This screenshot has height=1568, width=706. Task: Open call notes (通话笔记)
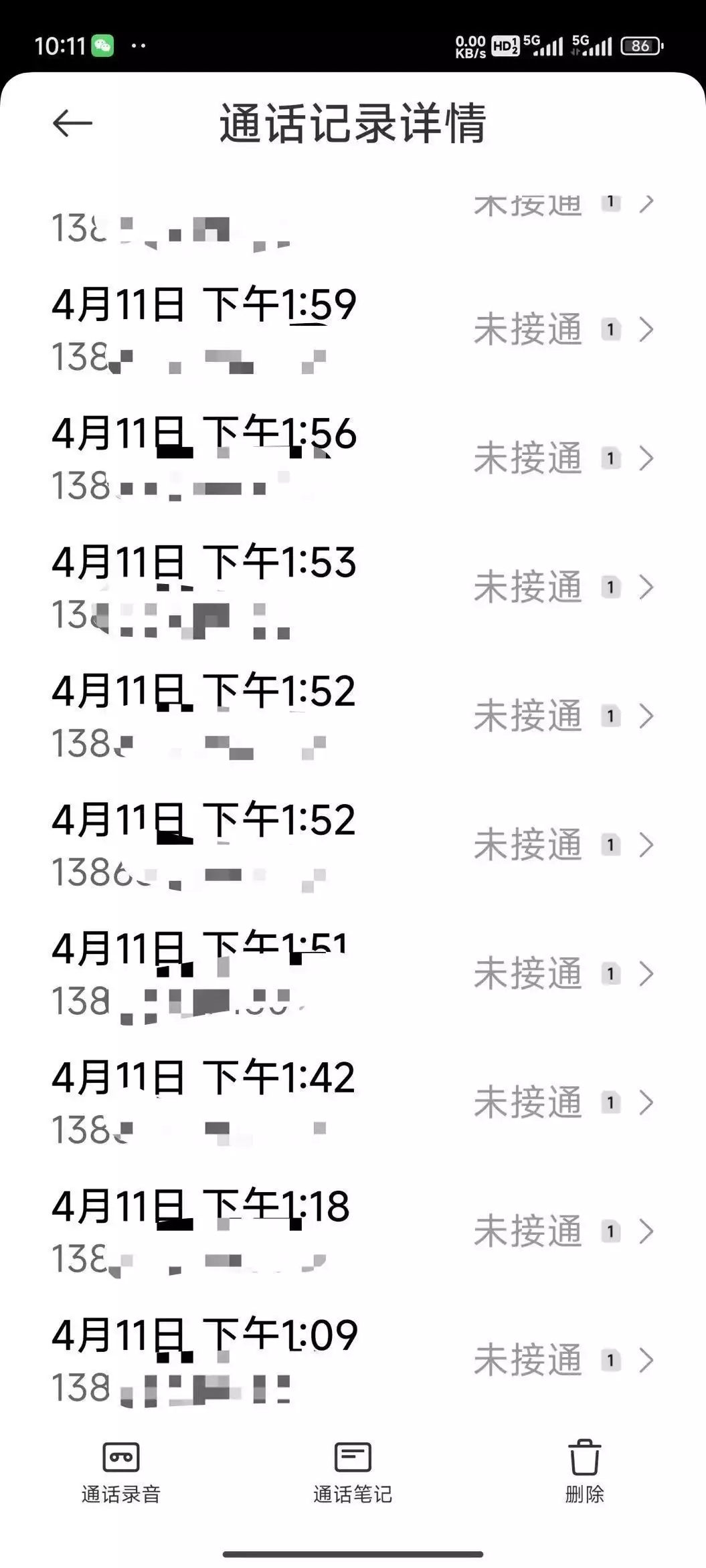tap(353, 1472)
